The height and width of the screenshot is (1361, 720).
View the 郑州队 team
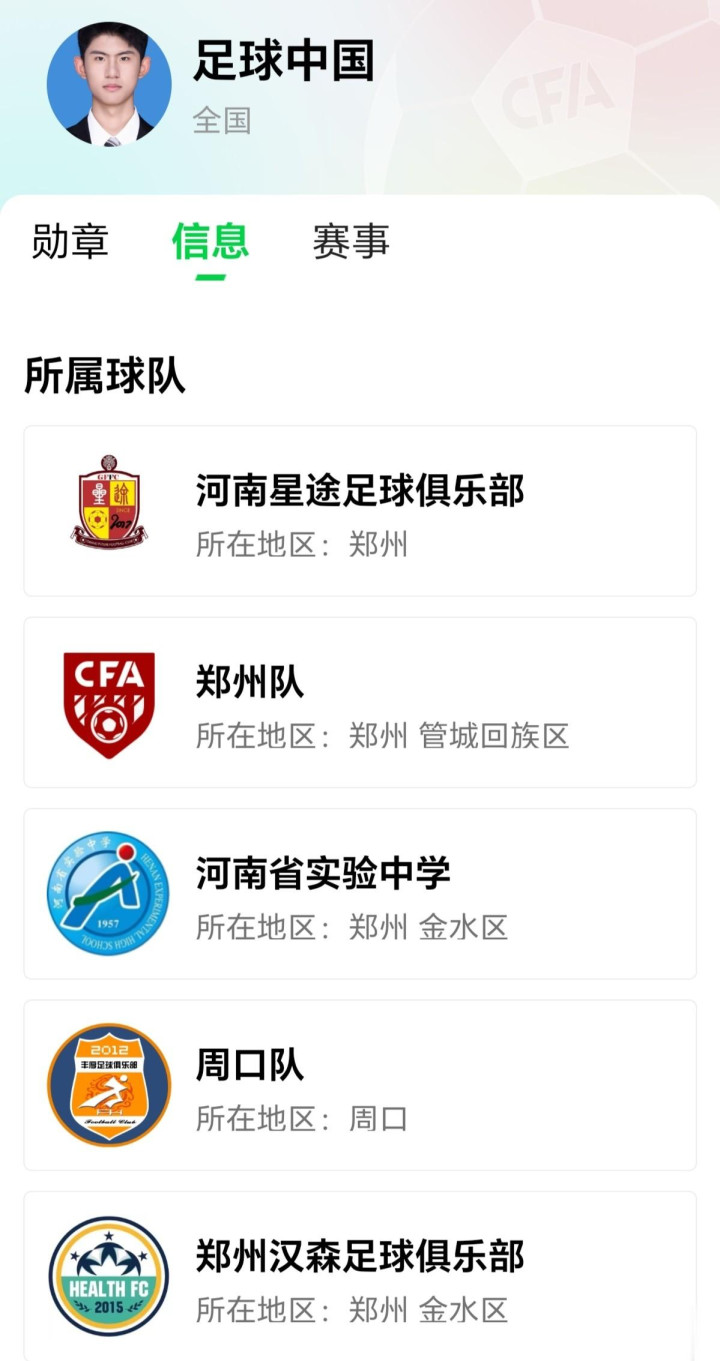point(360,702)
